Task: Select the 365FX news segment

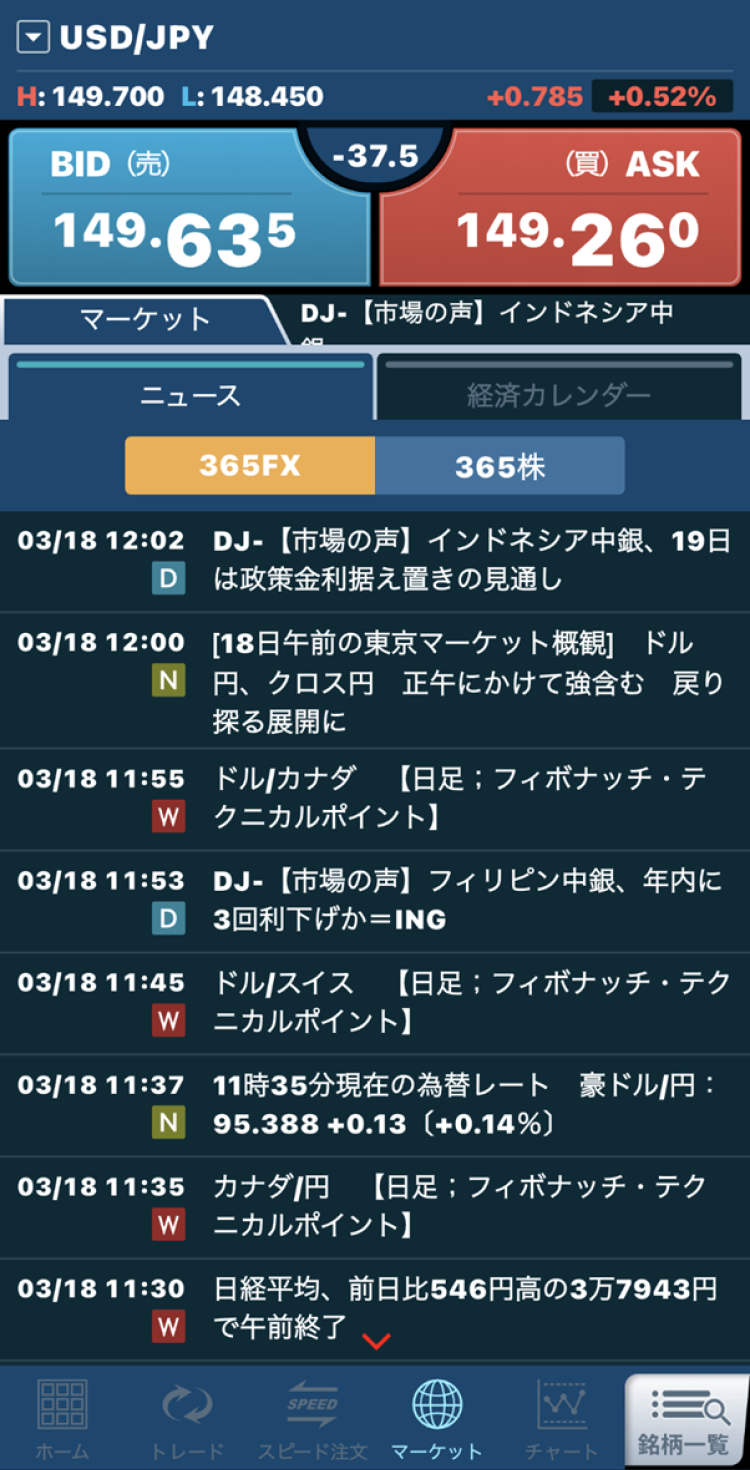Action: 250,465
